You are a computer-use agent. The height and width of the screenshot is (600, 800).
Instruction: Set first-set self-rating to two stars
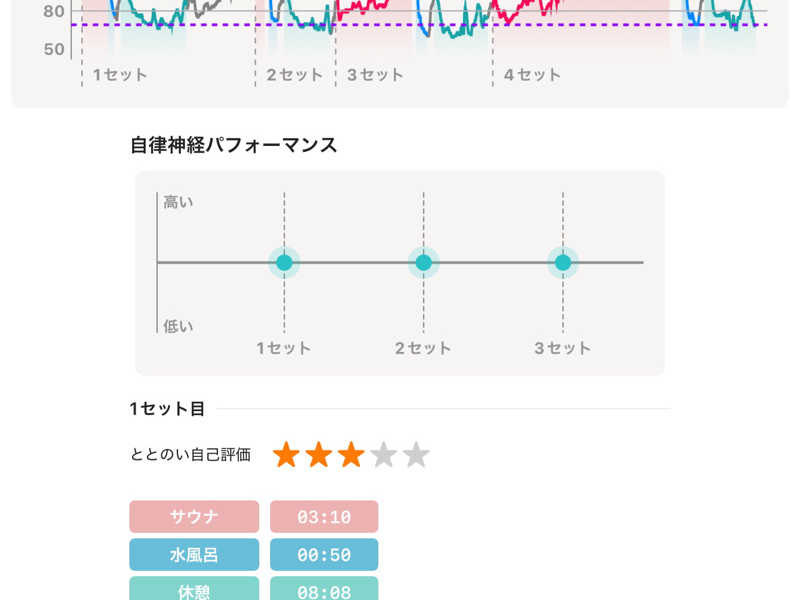319,455
